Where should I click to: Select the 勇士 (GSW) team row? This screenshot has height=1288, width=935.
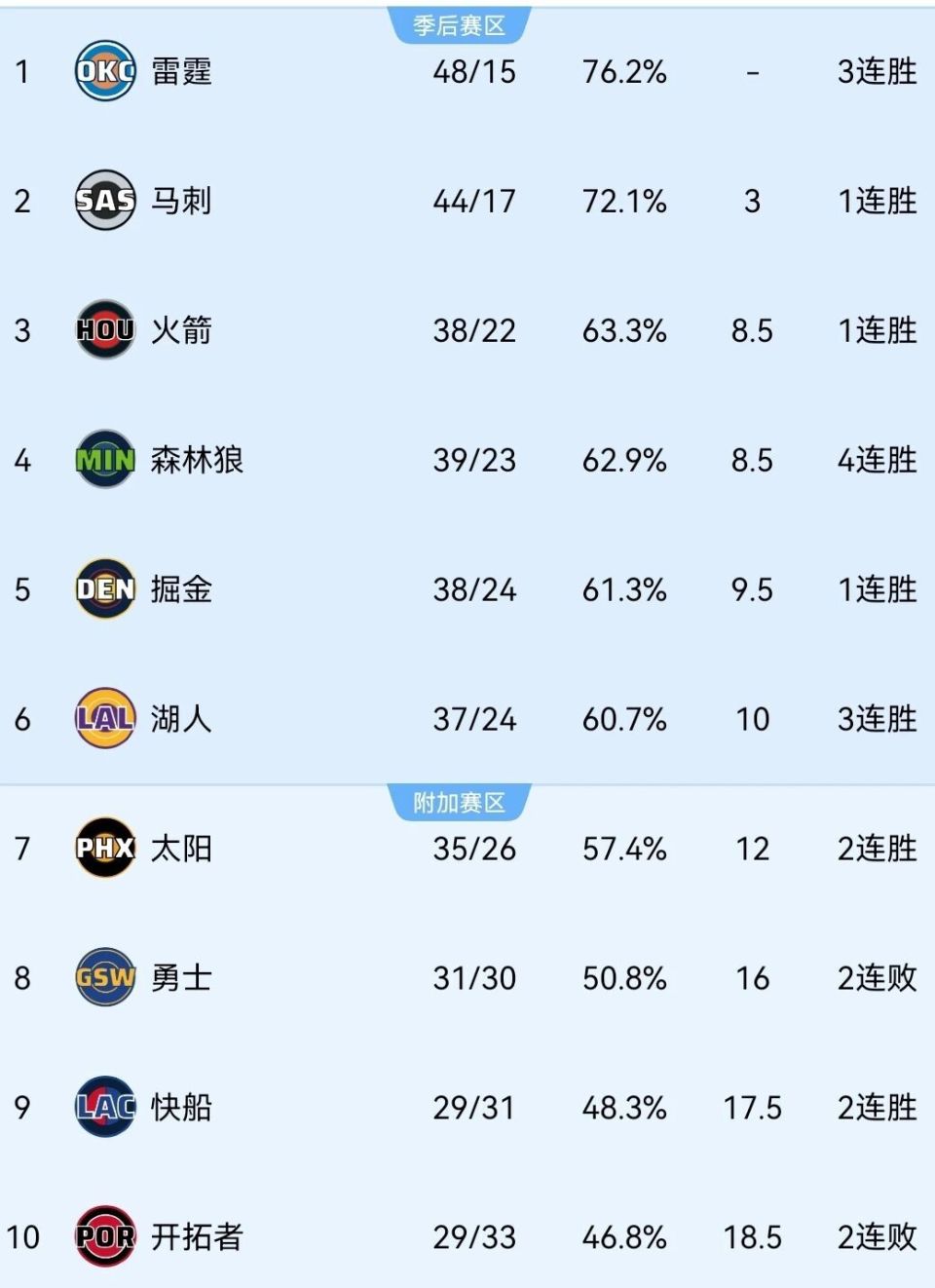pyautogui.click(x=181, y=978)
